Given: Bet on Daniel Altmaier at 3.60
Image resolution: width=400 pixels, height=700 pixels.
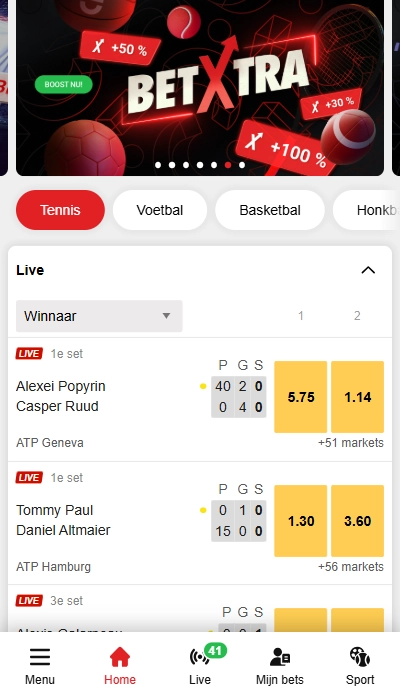Looking at the screenshot, I should click(x=357, y=521).
